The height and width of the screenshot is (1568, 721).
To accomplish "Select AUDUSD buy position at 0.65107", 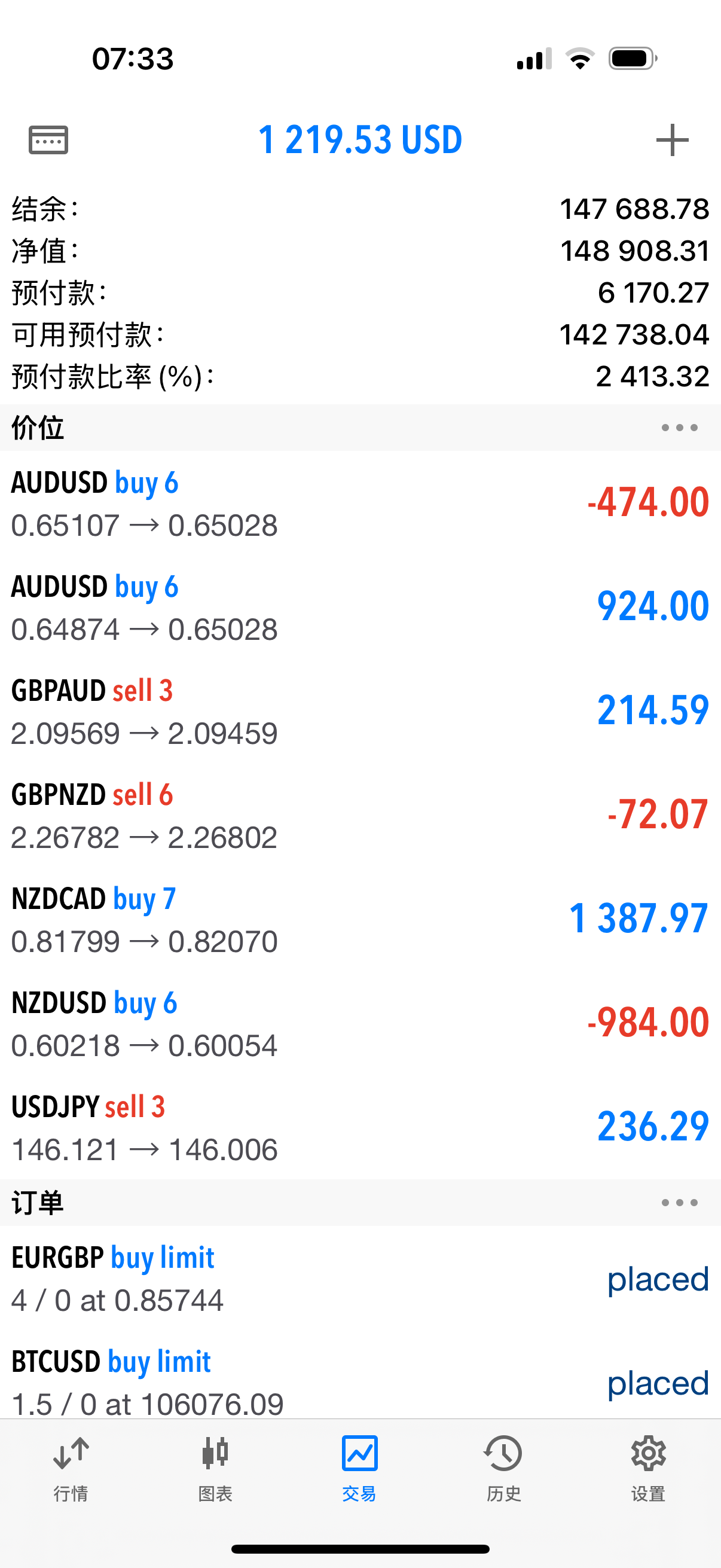I will (360, 504).
